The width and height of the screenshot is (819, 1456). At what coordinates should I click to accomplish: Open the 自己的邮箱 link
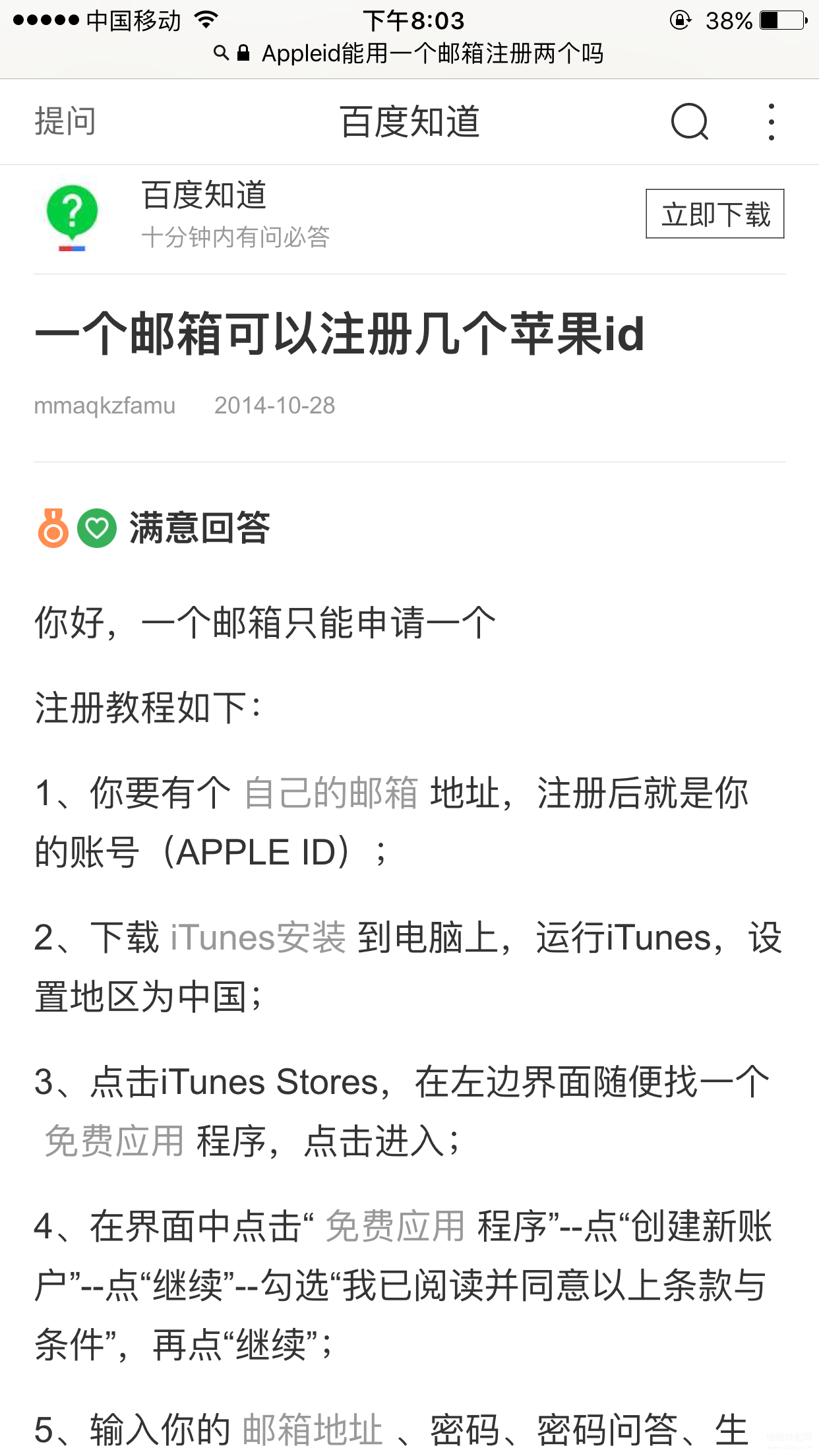coord(331,792)
